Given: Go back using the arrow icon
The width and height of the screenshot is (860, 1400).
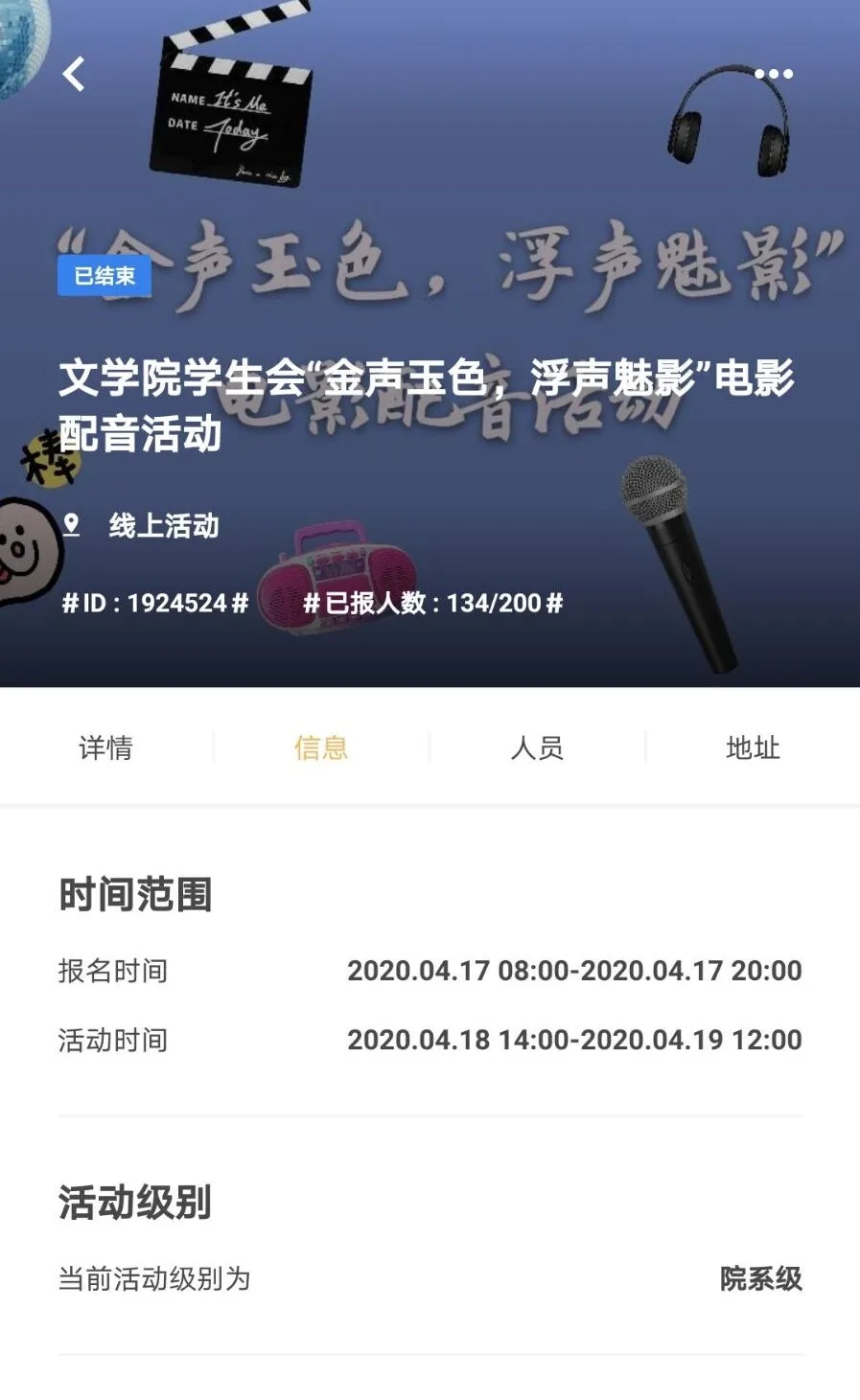Looking at the screenshot, I should pos(74,74).
